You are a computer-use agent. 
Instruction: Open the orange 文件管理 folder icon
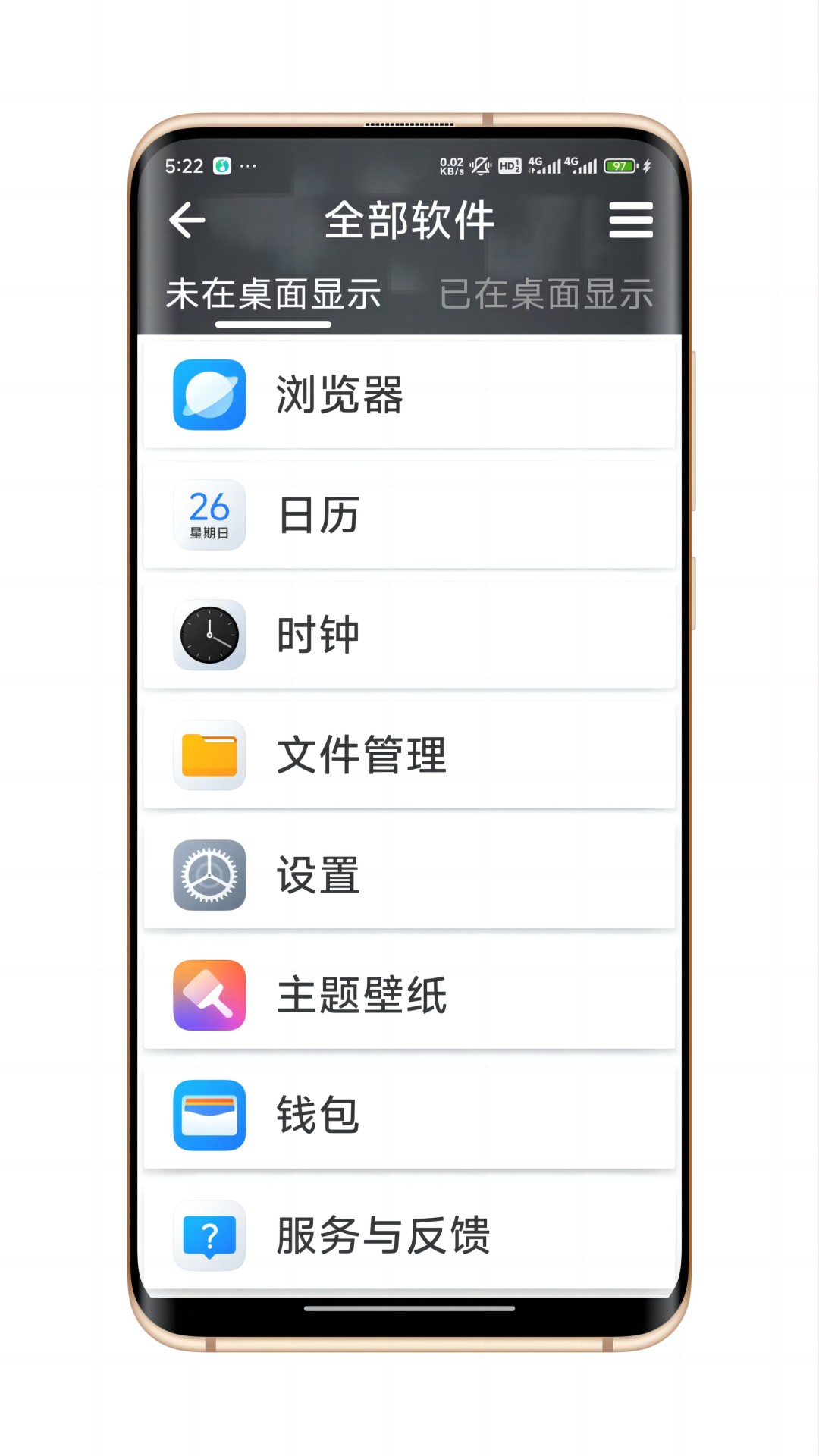pyautogui.click(x=209, y=756)
